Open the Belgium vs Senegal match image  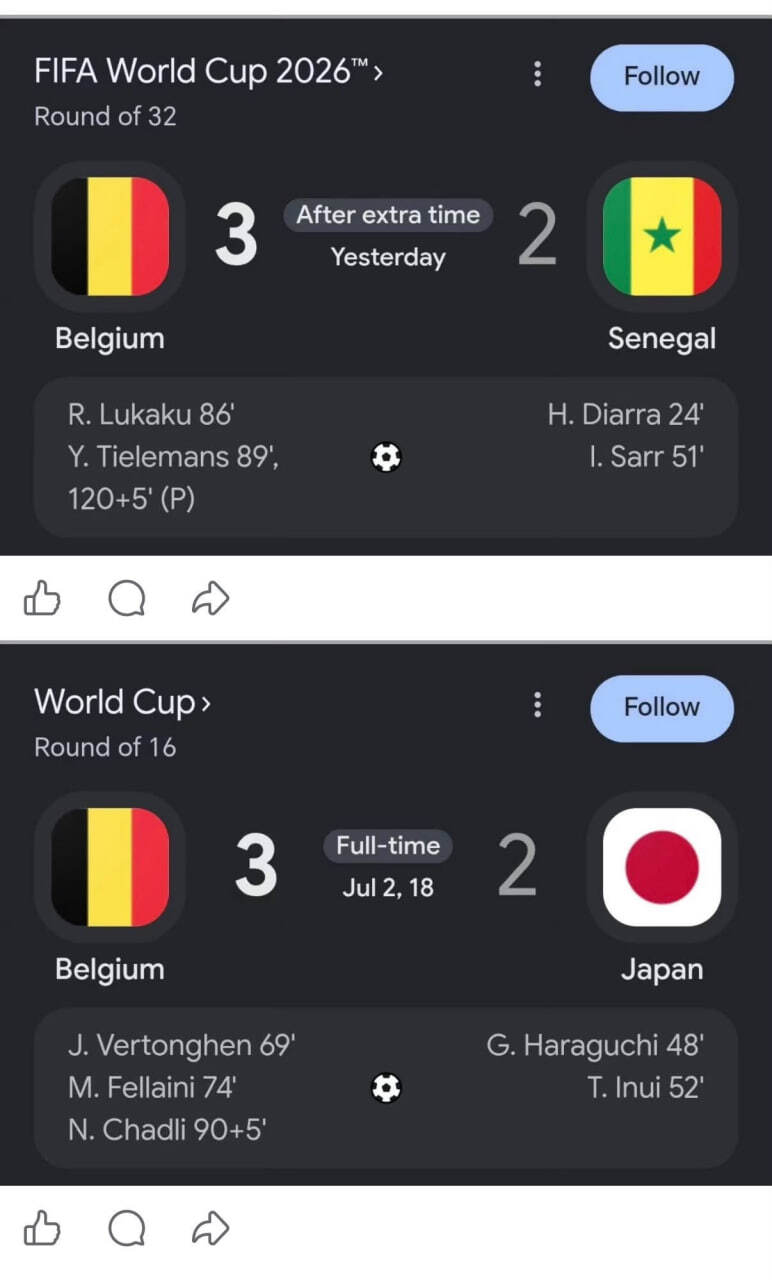(386, 286)
